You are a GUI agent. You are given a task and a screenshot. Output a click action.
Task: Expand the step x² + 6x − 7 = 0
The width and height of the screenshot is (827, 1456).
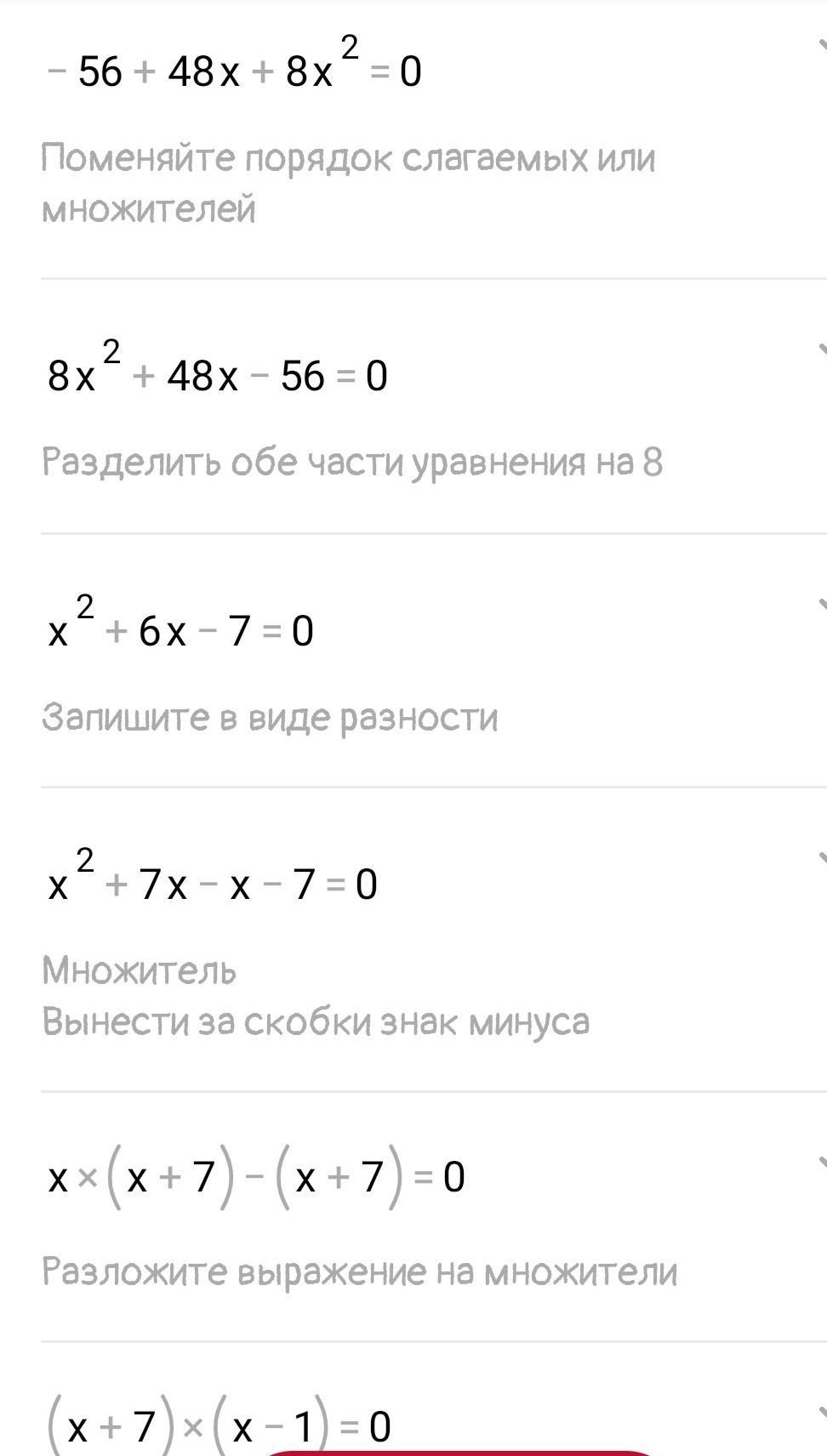[x=822, y=605]
